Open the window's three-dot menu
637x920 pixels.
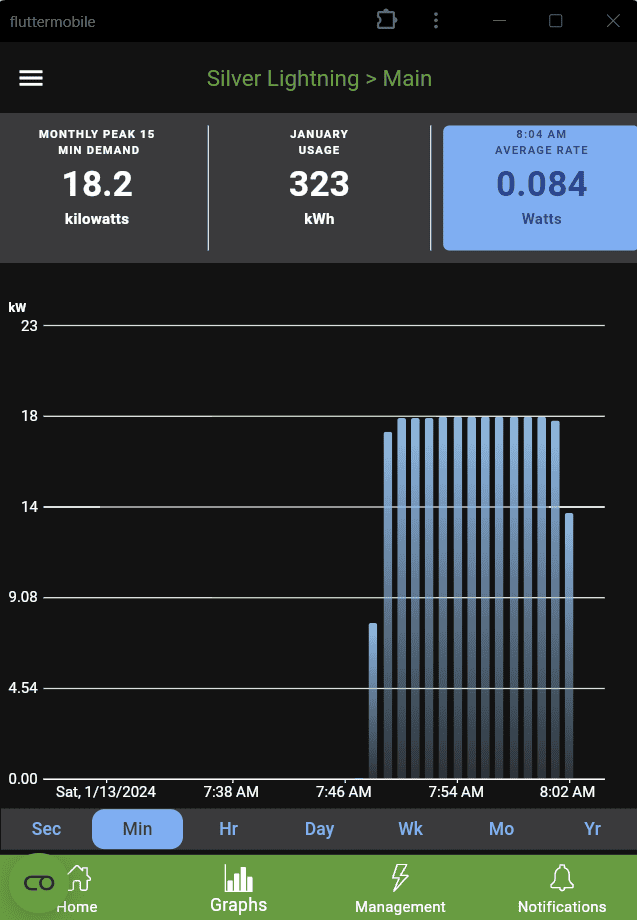(436, 21)
